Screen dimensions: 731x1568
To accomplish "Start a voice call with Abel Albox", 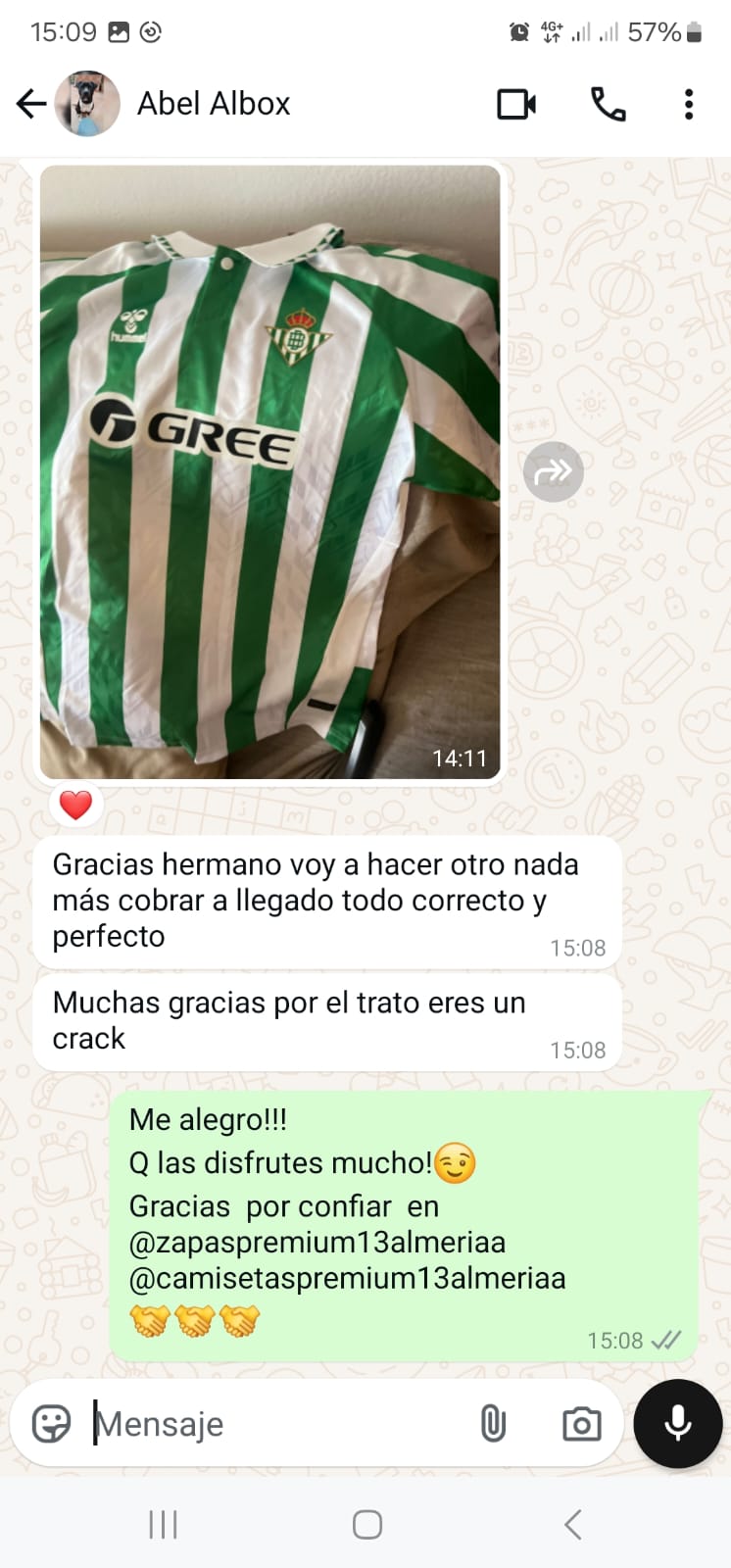I will 608,104.
